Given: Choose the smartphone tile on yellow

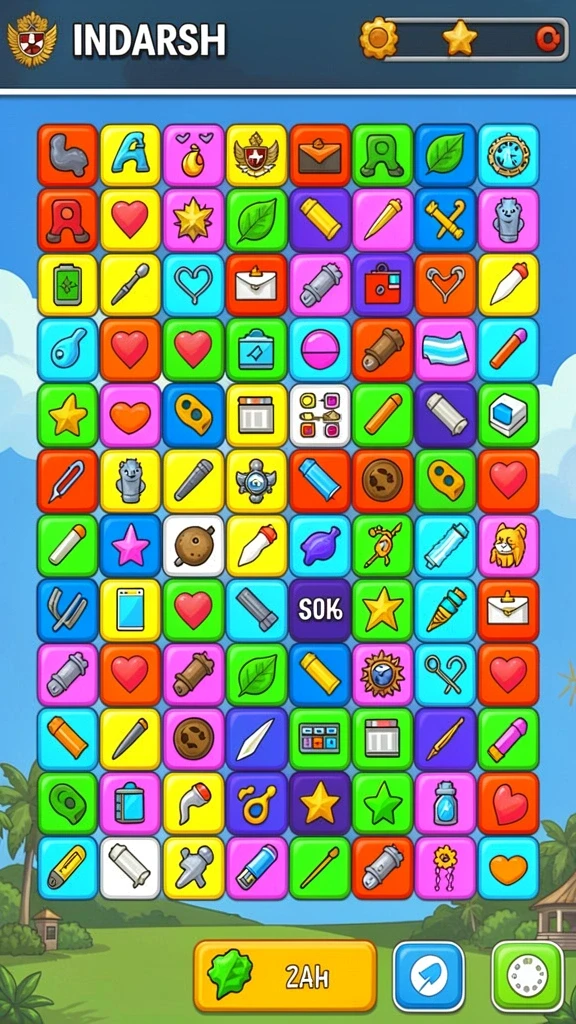Looking at the screenshot, I should [130, 611].
